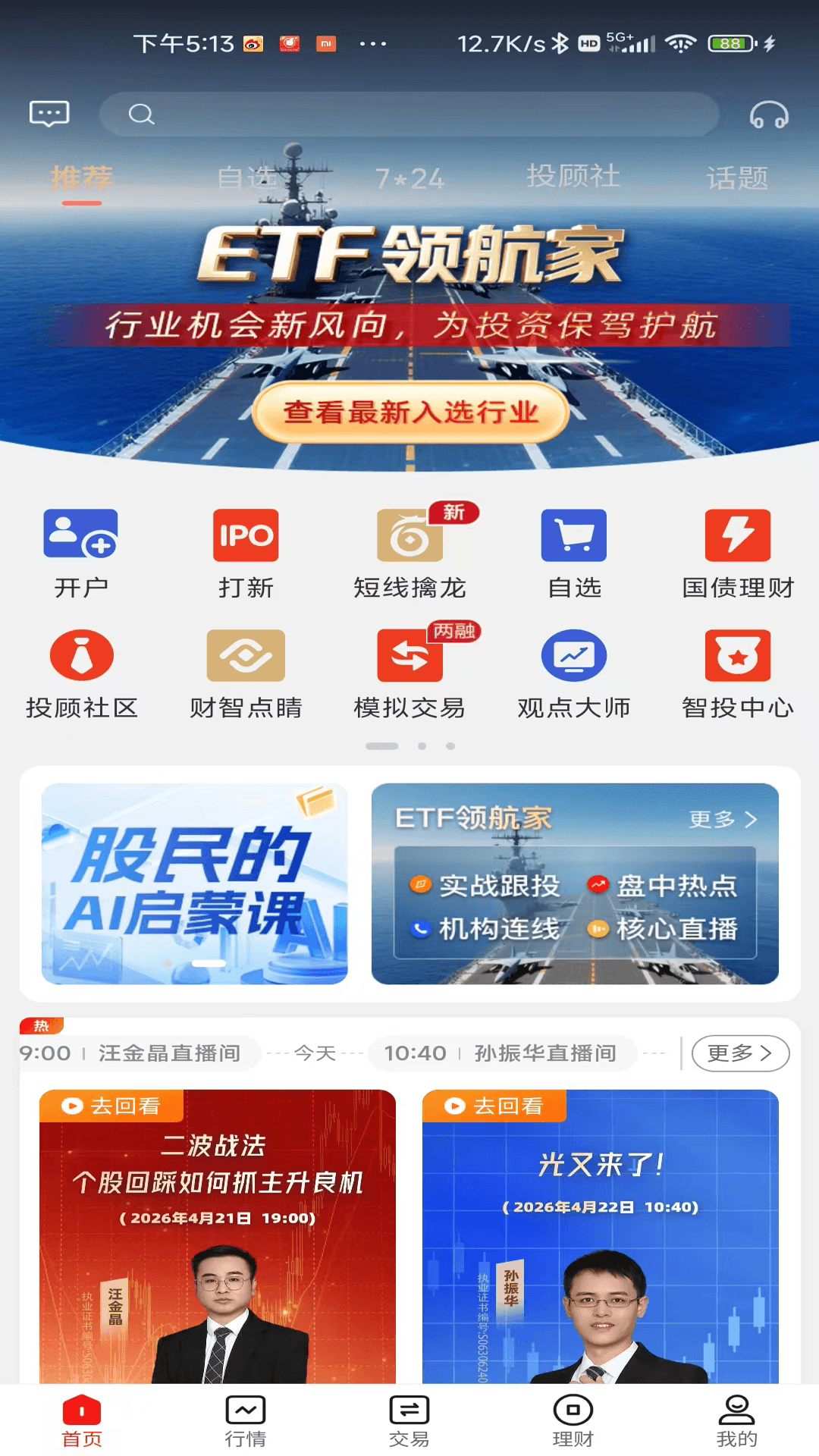Tap the headset customer service icon
Image resolution: width=819 pixels, height=1456 pixels.
(x=769, y=114)
